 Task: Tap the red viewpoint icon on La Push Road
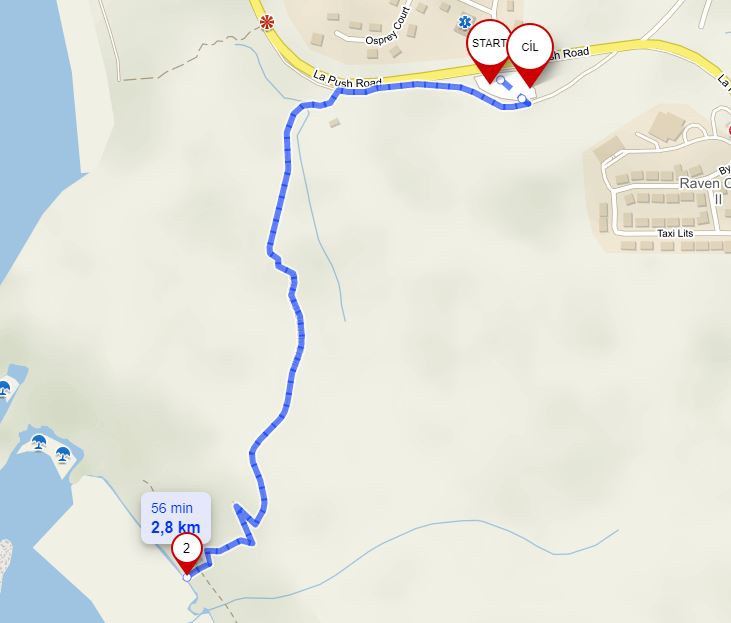266,21
